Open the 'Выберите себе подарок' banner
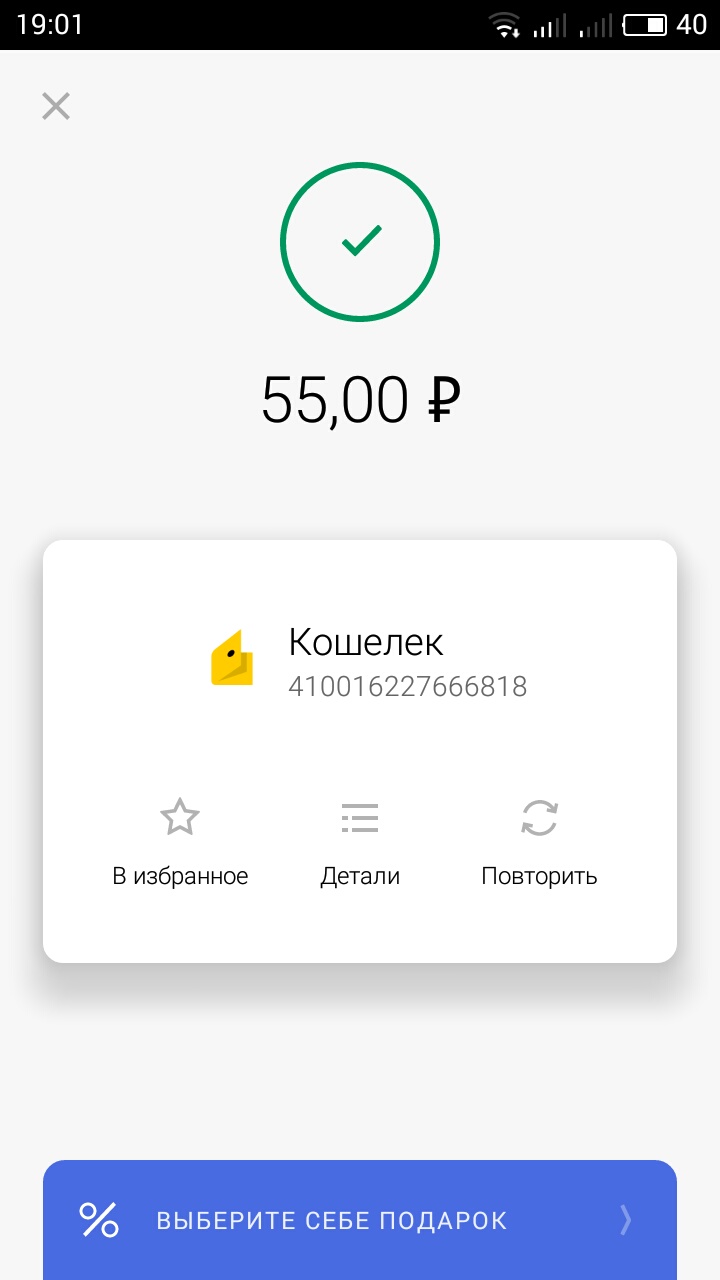The width and height of the screenshot is (720, 1280). 360,1220
